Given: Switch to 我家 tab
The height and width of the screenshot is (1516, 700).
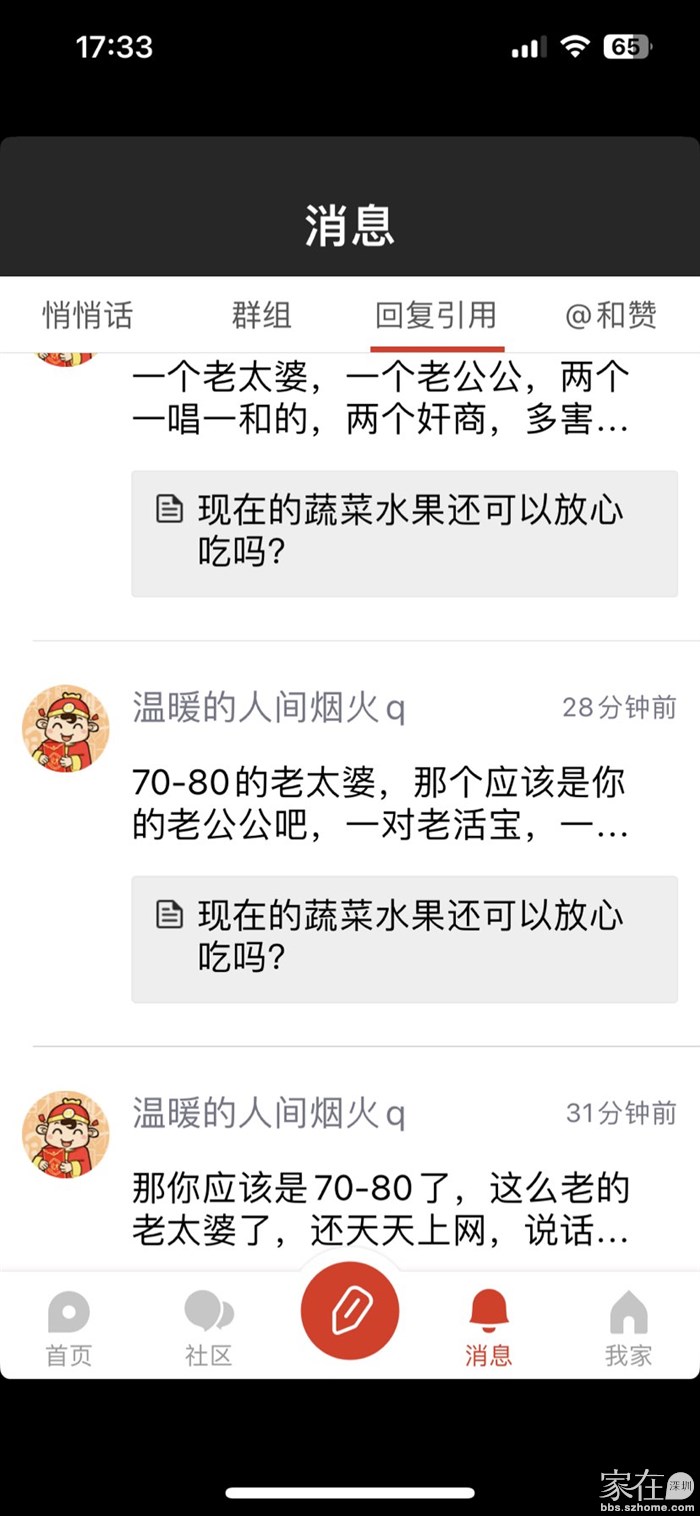Looking at the screenshot, I should (x=628, y=1327).
